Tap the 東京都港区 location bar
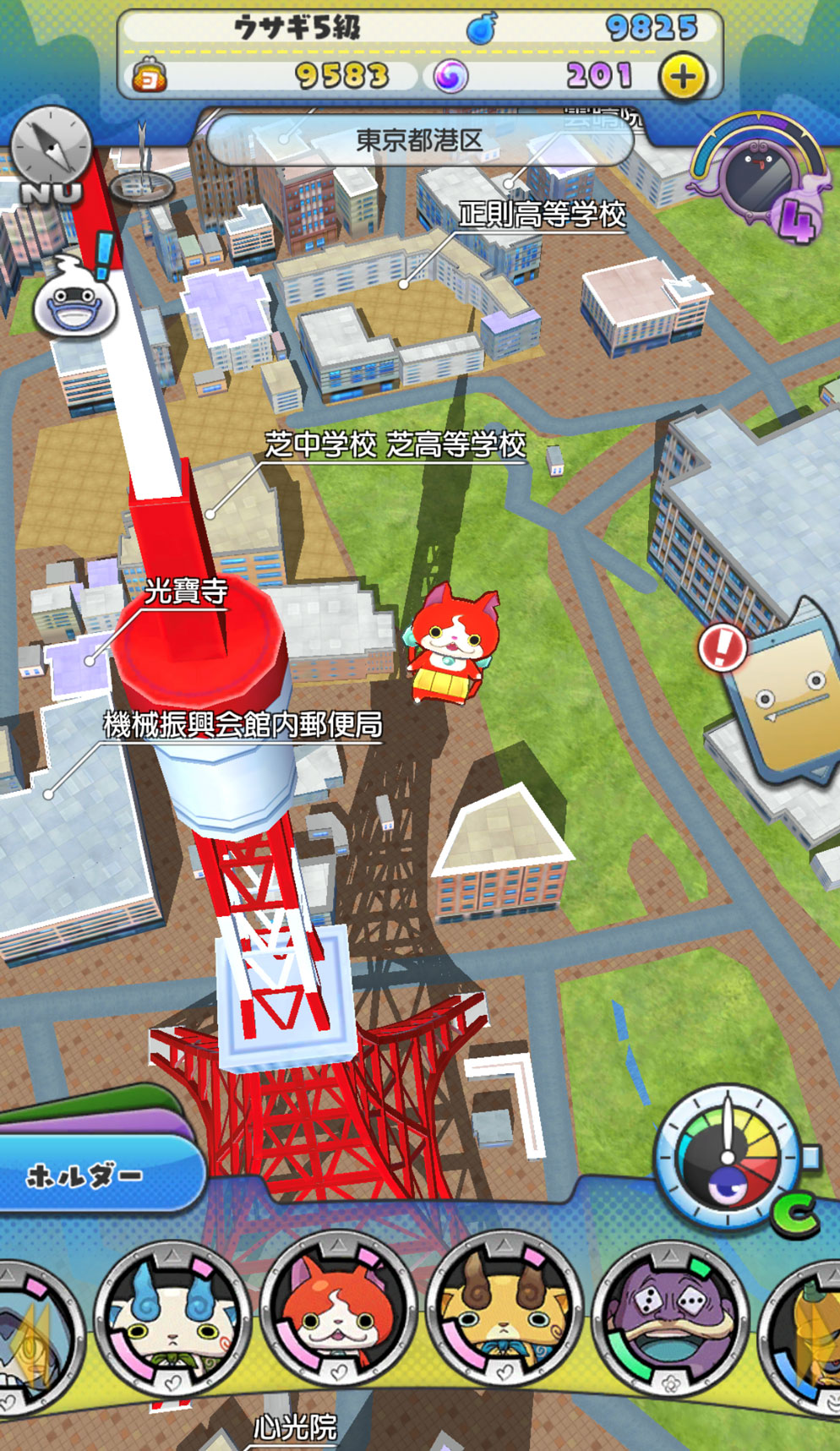 419,140
